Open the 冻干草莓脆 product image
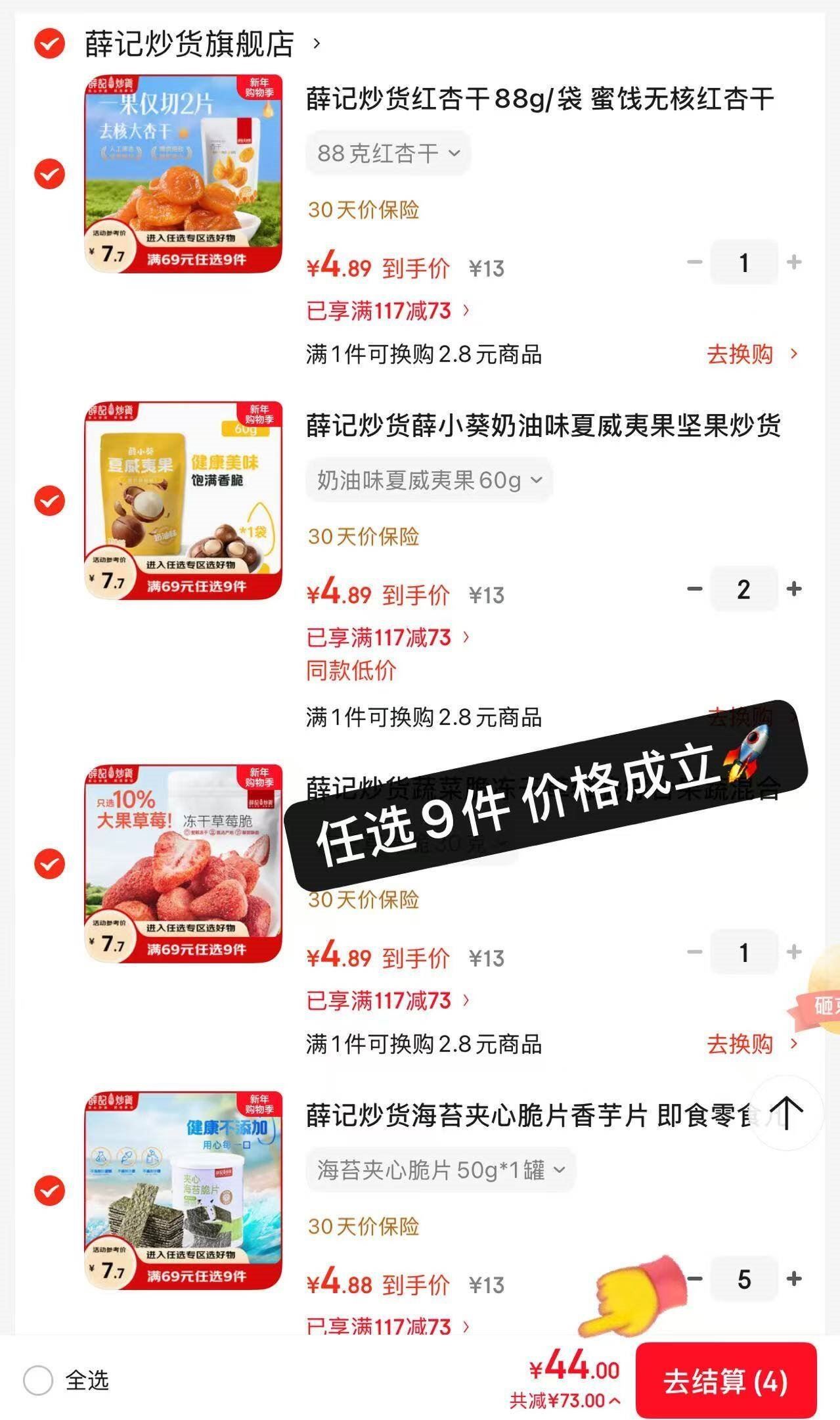The width and height of the screenshot is (840, 1420). 183,863
